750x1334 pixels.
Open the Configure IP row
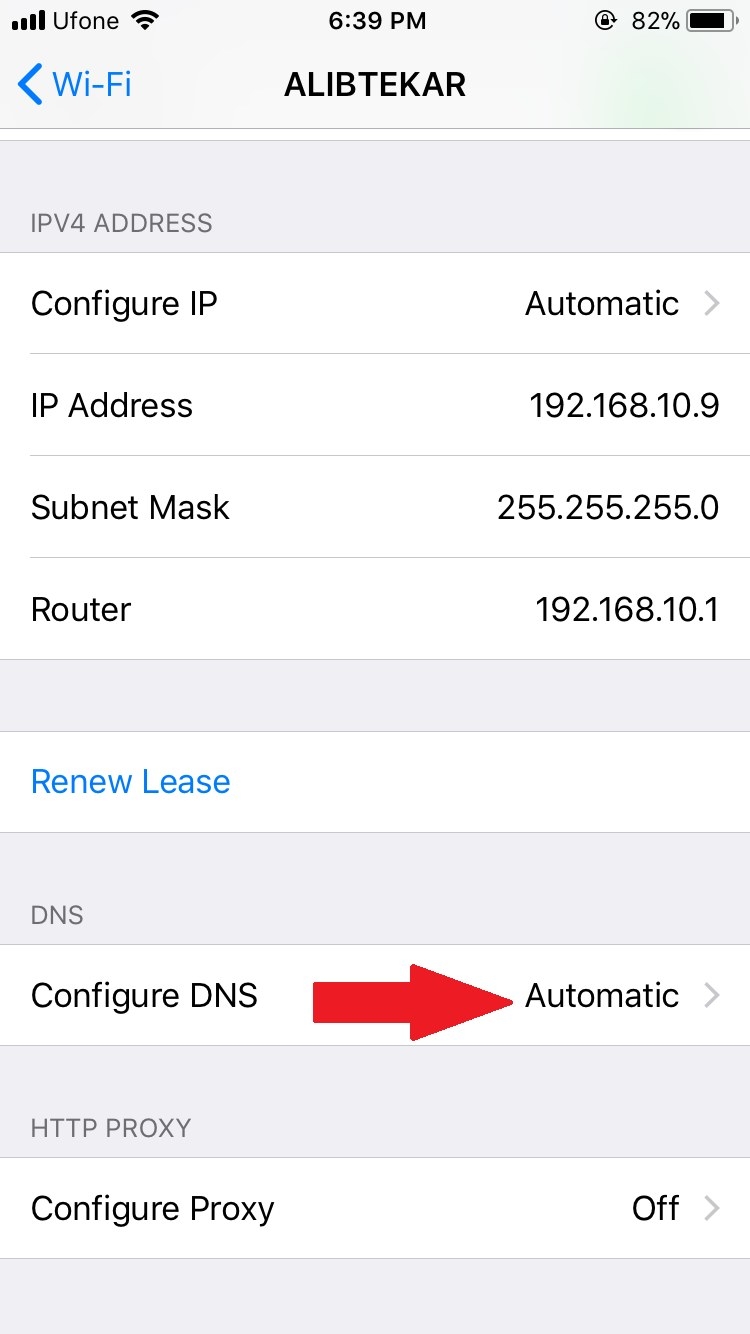375,303
